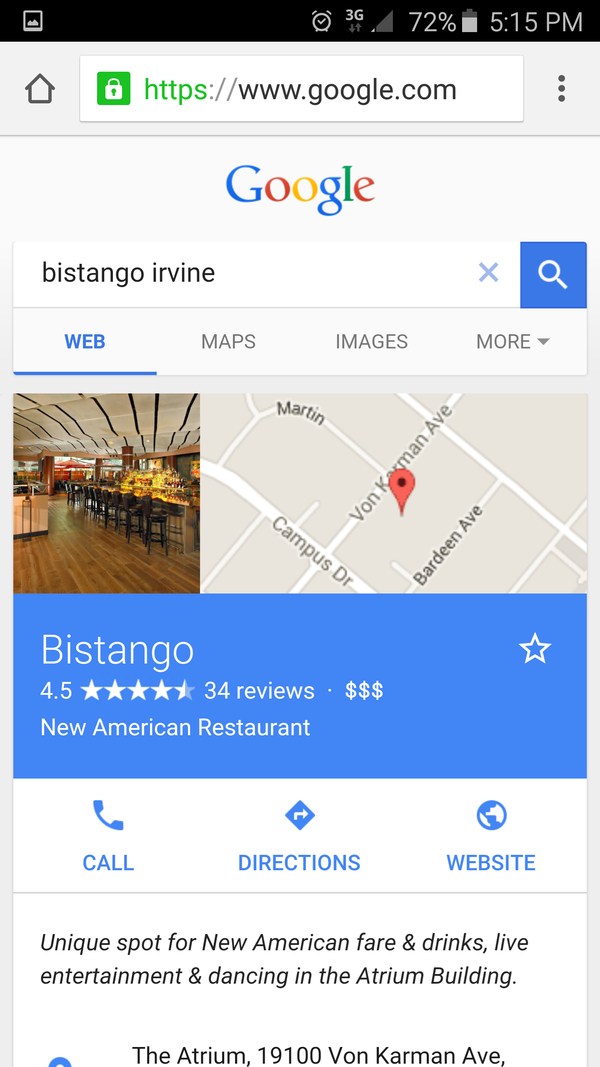Edit the "bistango irvine" search query
Image resolution: width=600 pixels, height=1067 pixels.
(x=240, y=273)
